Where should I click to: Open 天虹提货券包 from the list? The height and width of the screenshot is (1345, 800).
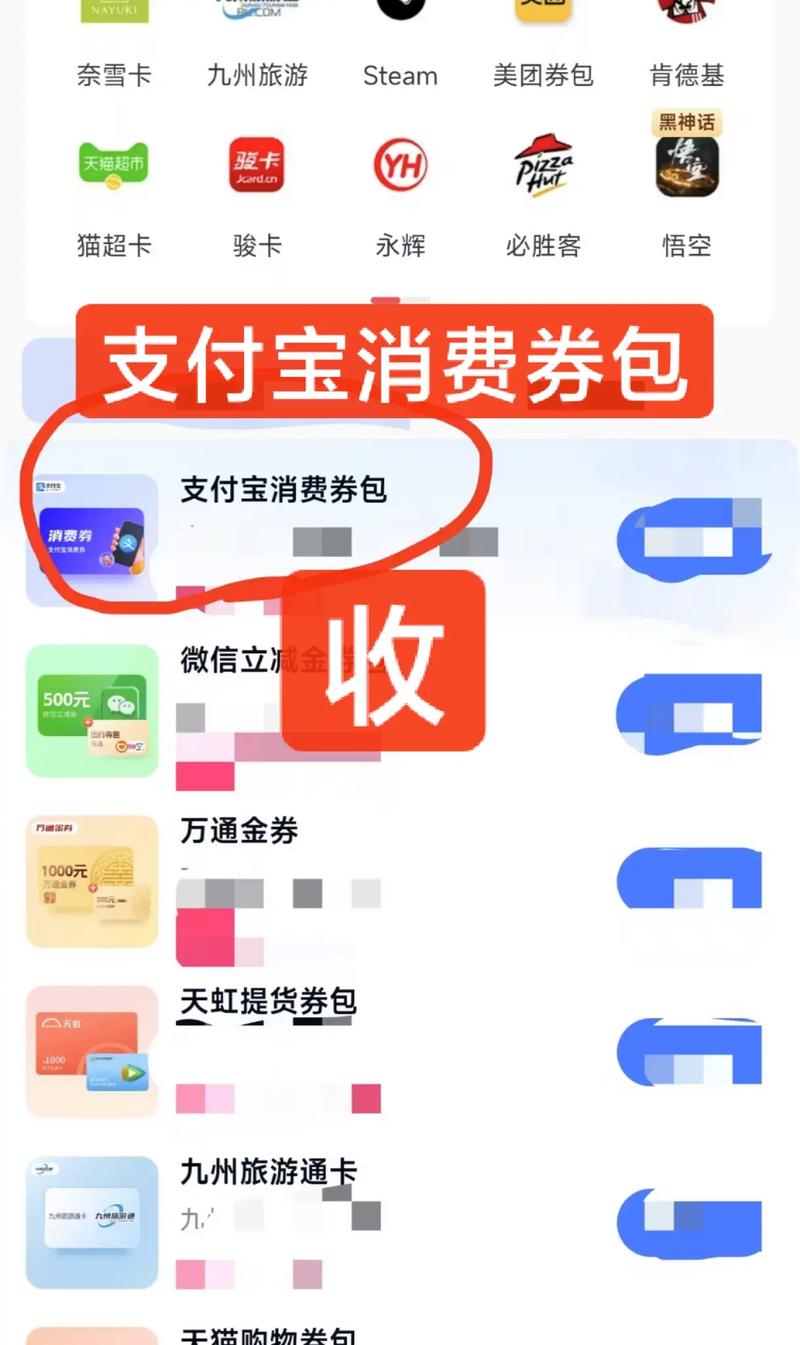(x=268, y=1001)
